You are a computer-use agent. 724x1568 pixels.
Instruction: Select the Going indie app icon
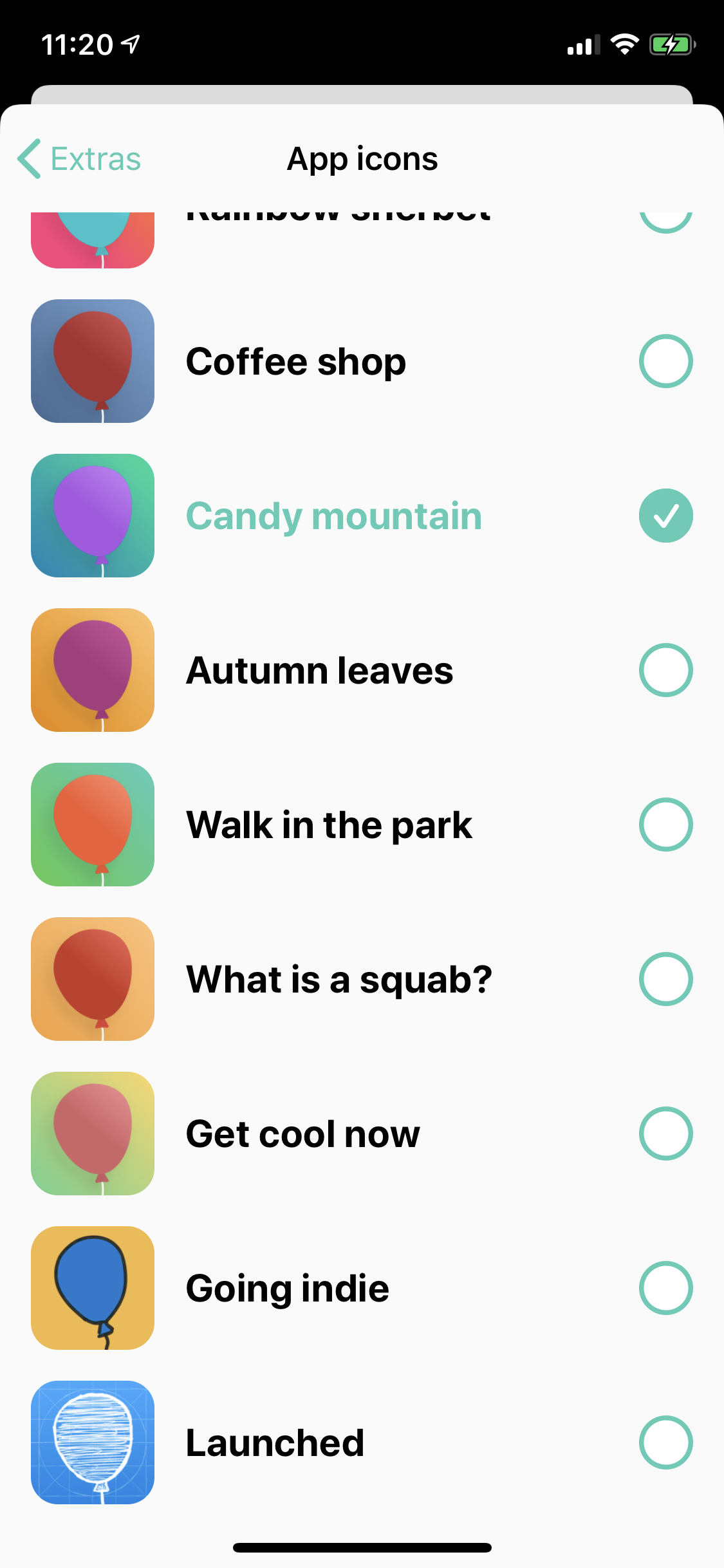362,1288
